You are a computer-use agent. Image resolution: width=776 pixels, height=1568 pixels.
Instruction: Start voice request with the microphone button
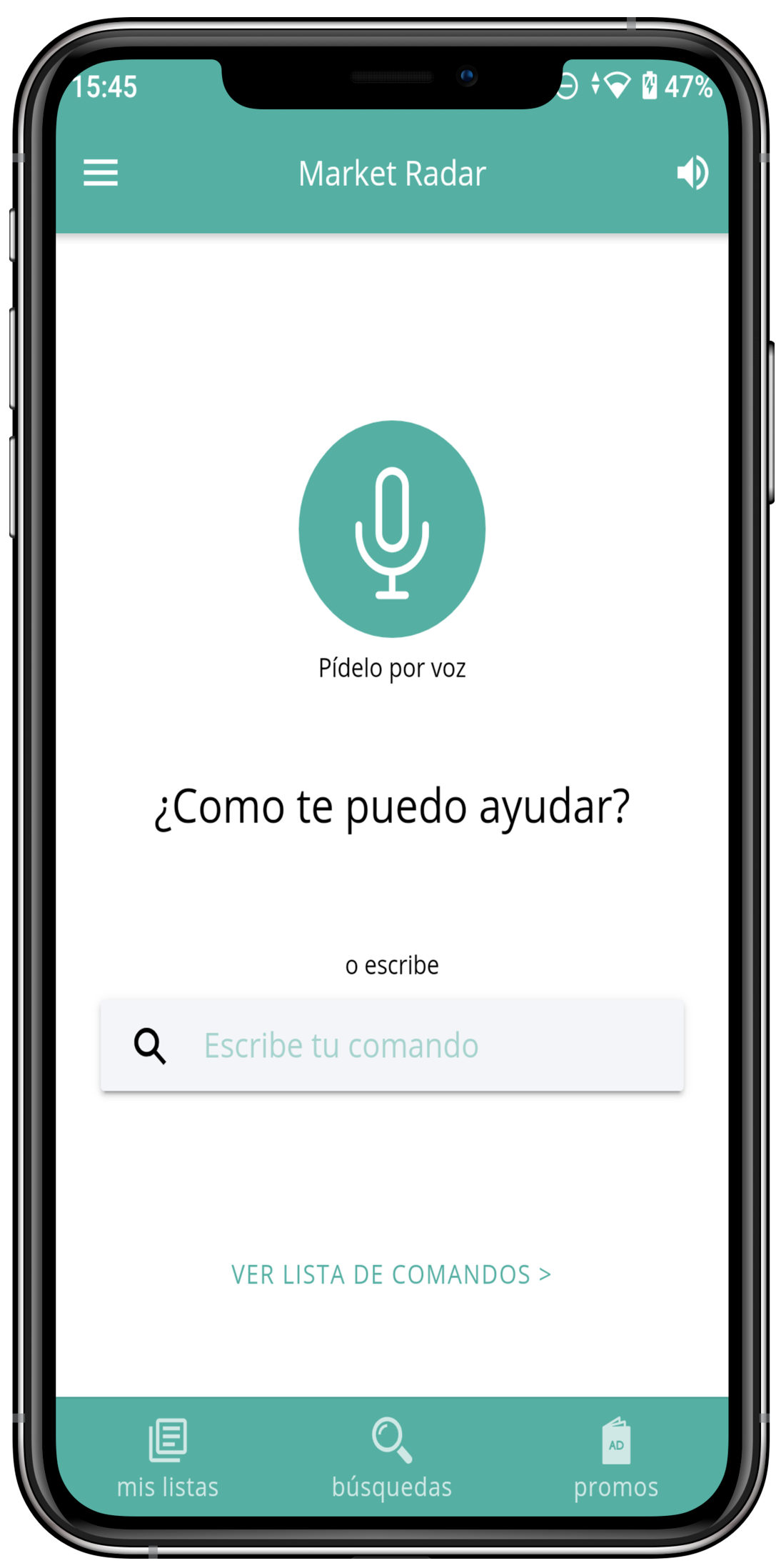tap(392, 529)
